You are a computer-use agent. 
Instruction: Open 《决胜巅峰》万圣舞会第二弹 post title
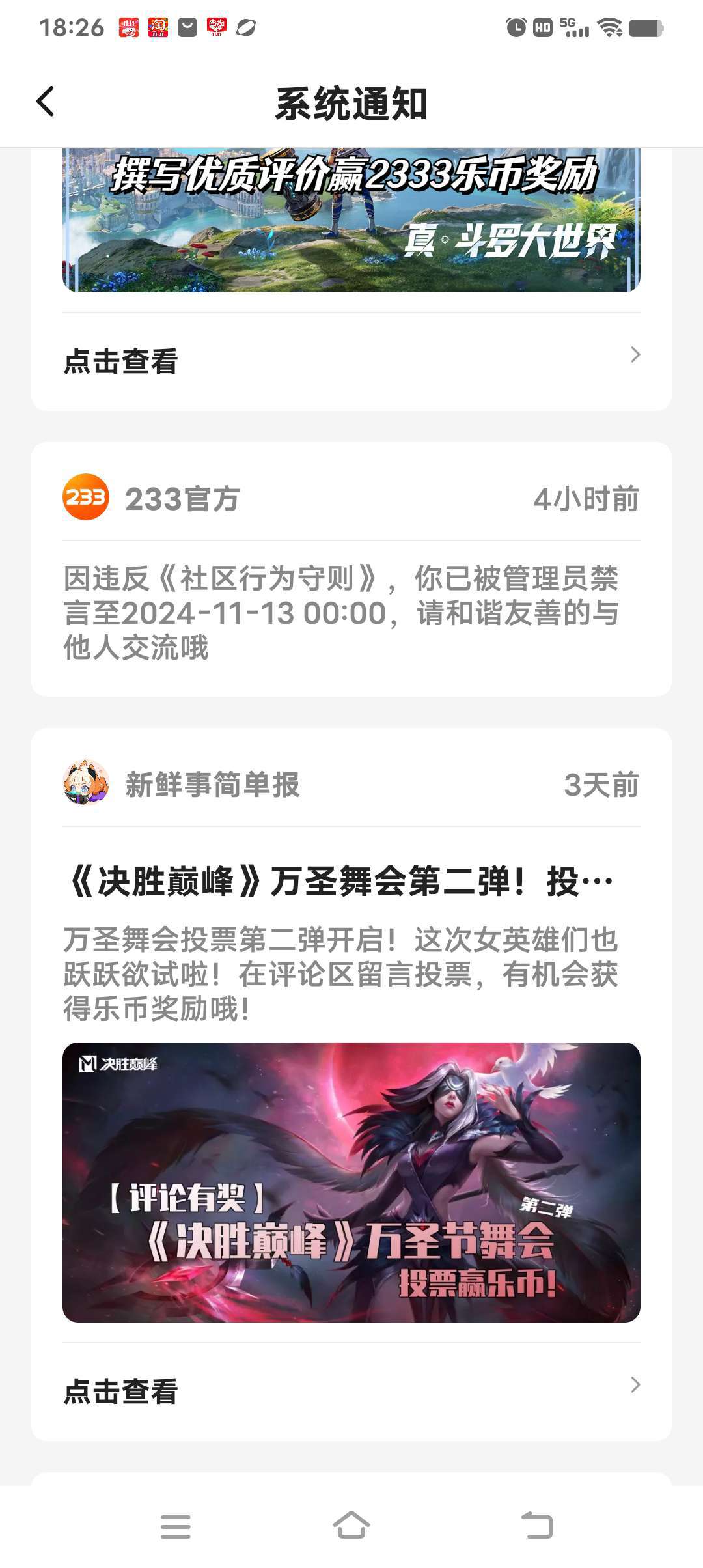coord(340,882)
